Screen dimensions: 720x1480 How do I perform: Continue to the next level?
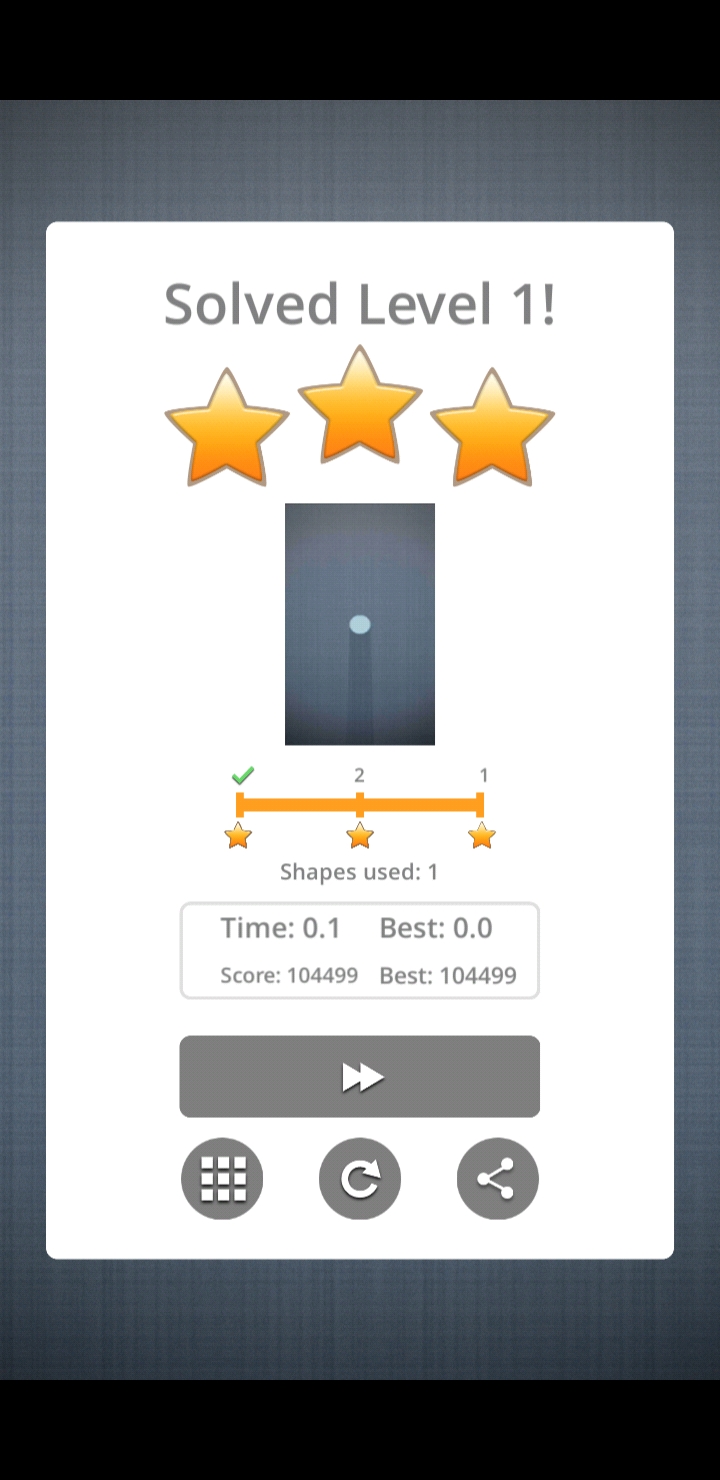click(x=360, y=1076)
